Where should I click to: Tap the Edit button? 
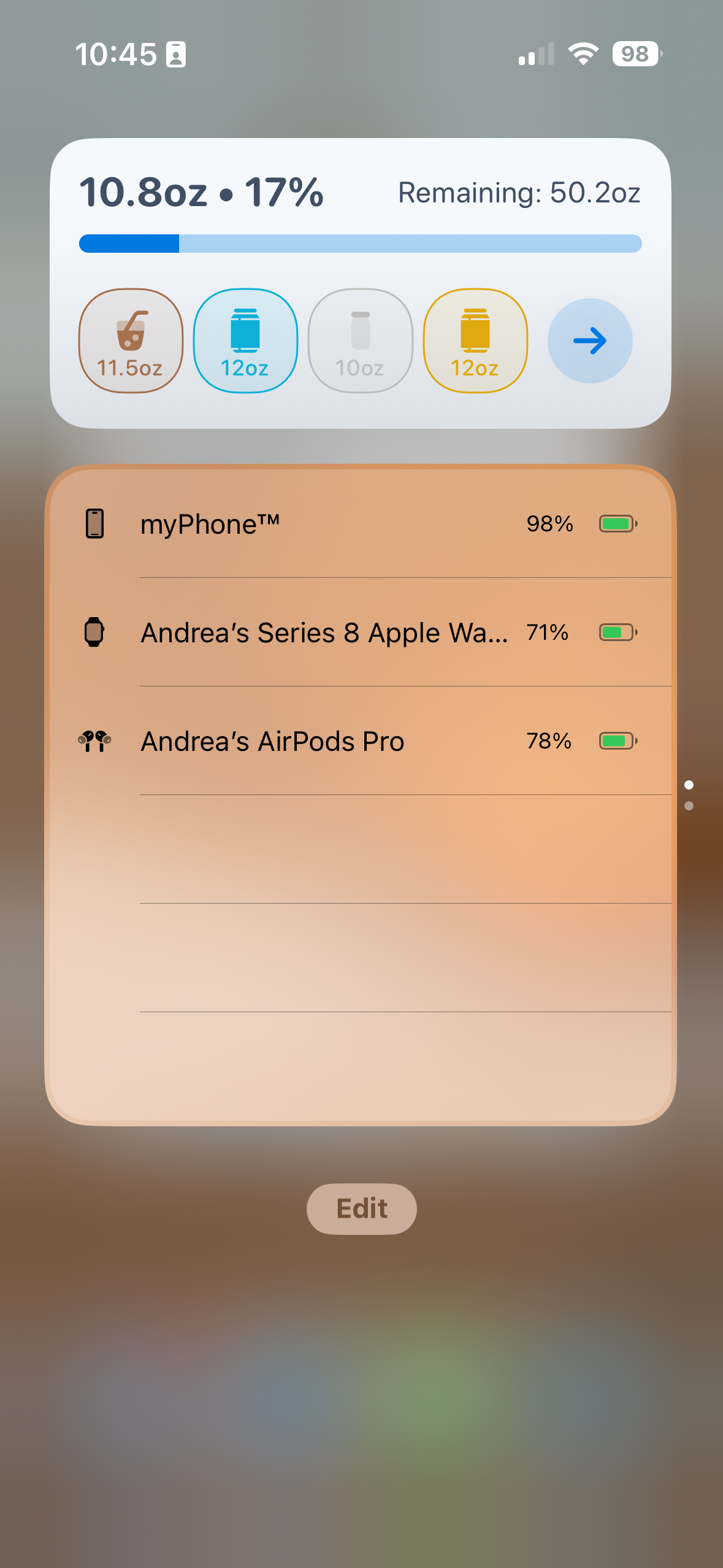[x=361, y=1209]
